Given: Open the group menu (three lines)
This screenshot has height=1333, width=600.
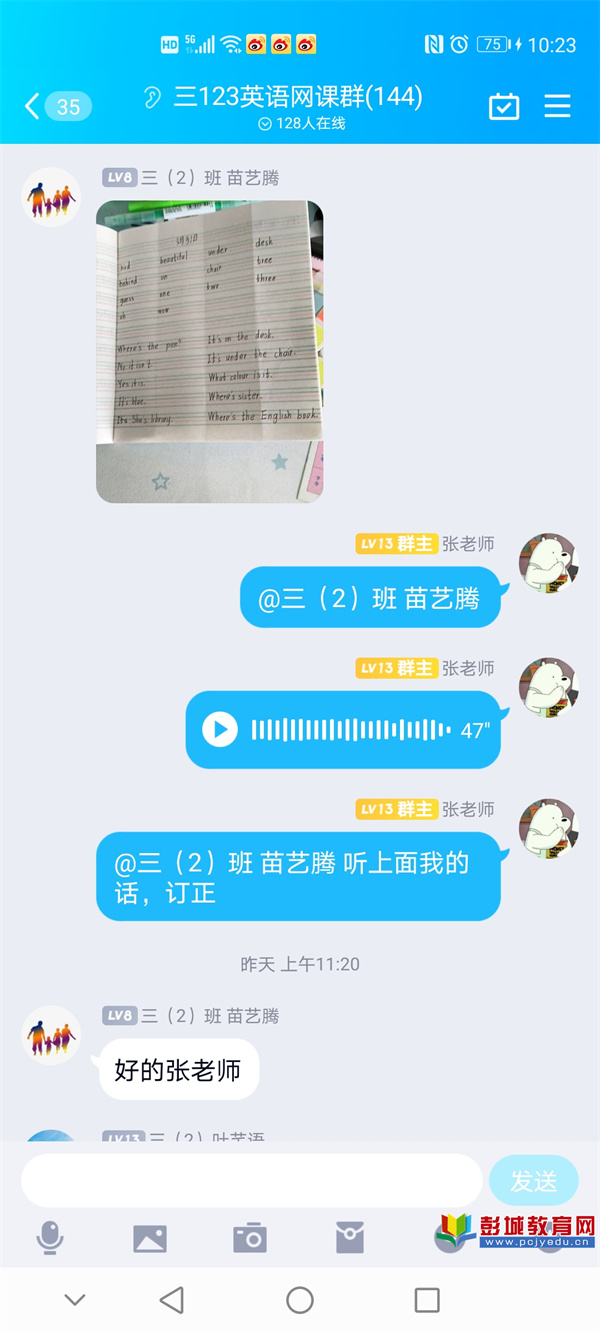Looking at the screenshot, I should click(x=557, y=106).
